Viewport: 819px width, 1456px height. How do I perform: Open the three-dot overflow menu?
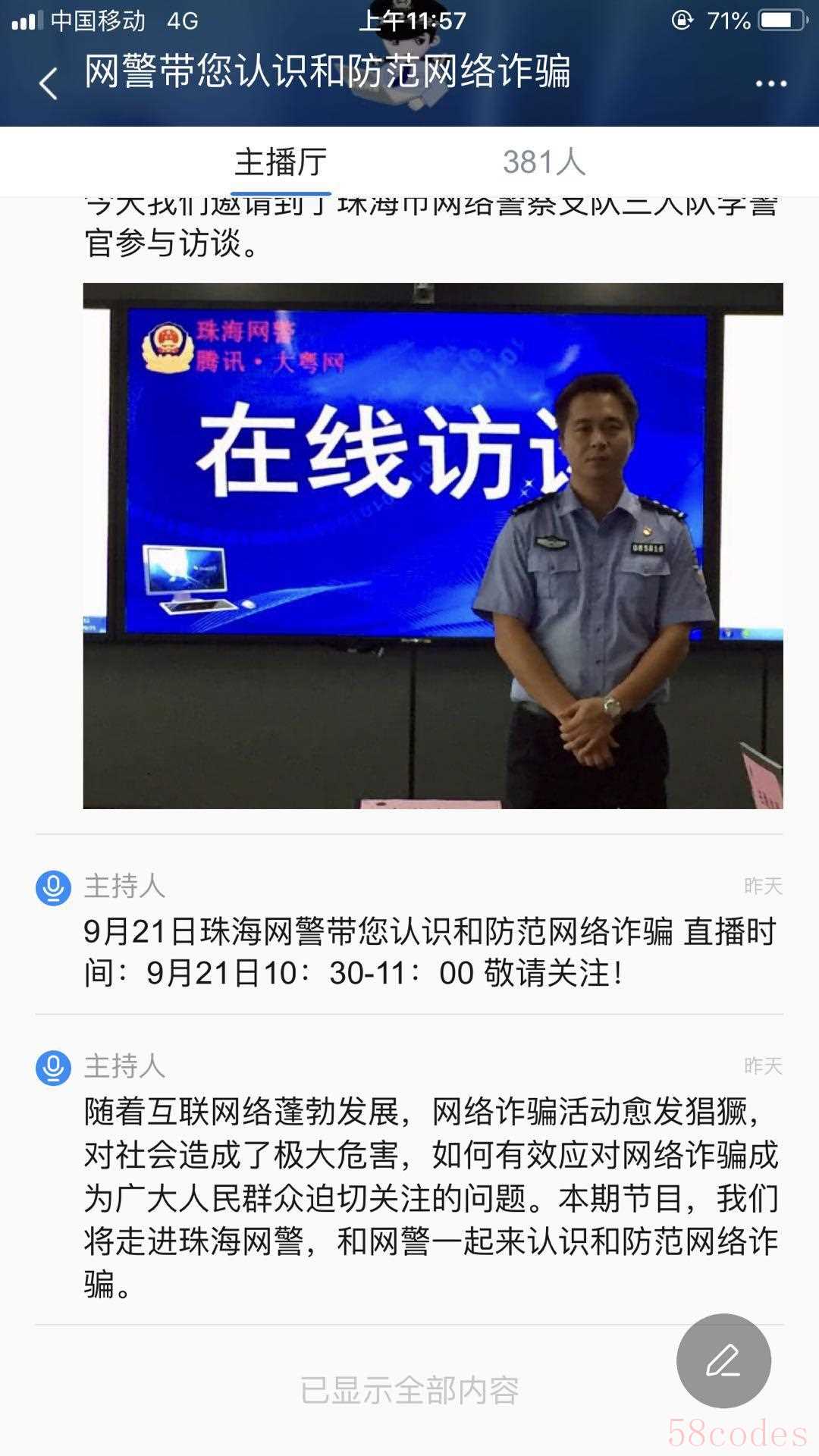(770, 83)
